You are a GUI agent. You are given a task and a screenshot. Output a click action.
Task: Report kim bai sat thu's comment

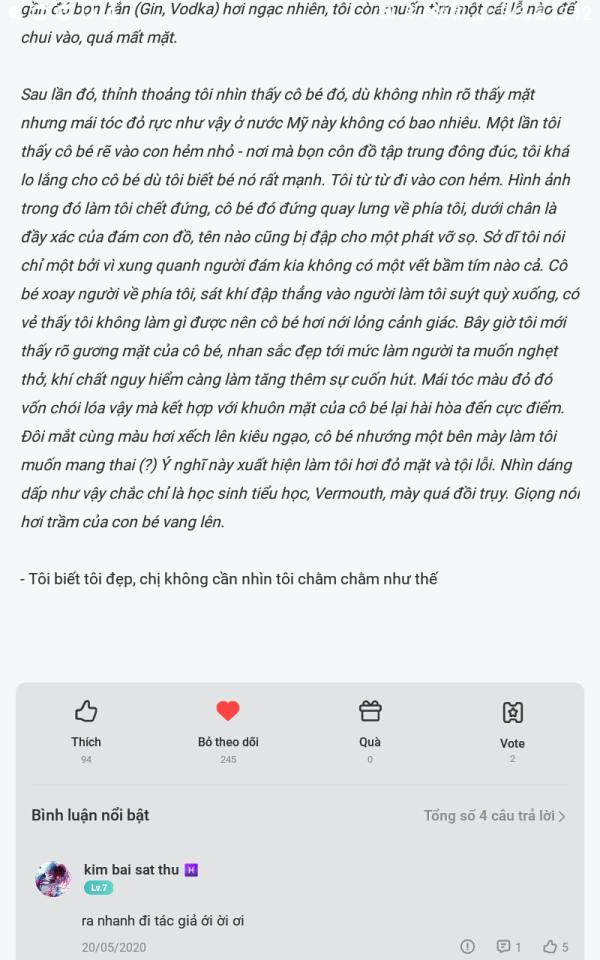468,947
